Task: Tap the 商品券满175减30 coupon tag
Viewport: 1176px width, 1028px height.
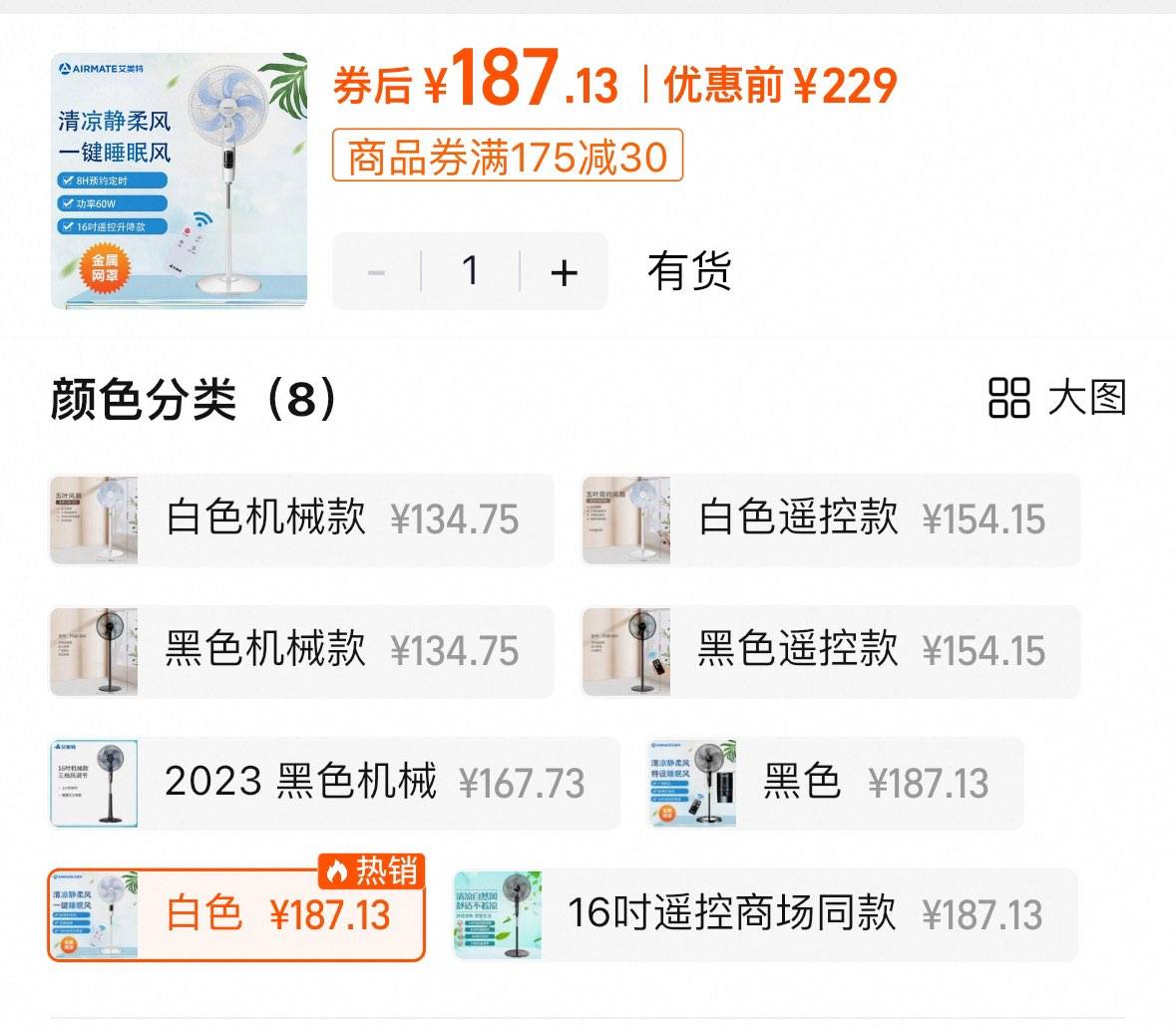Action: pyautogui.click(x=507, y=157)
